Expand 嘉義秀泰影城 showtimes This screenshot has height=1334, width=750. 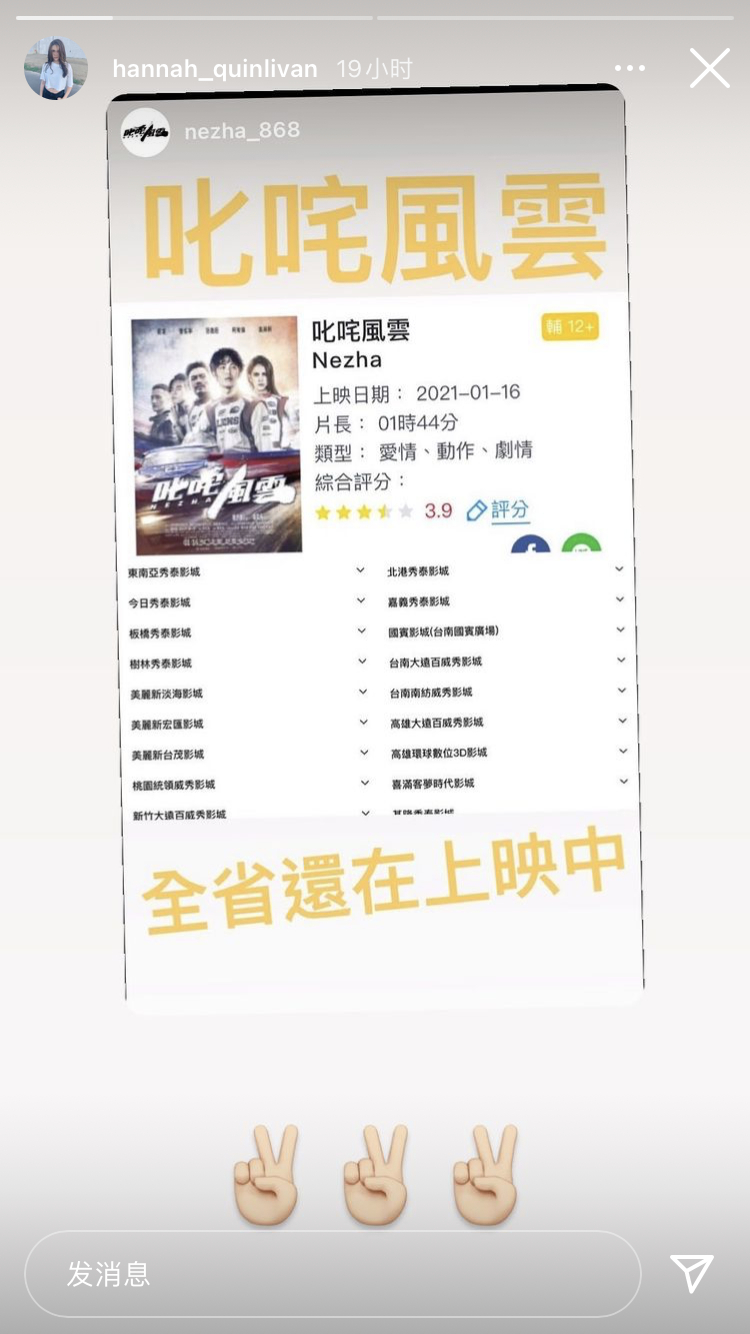(620, 600)
